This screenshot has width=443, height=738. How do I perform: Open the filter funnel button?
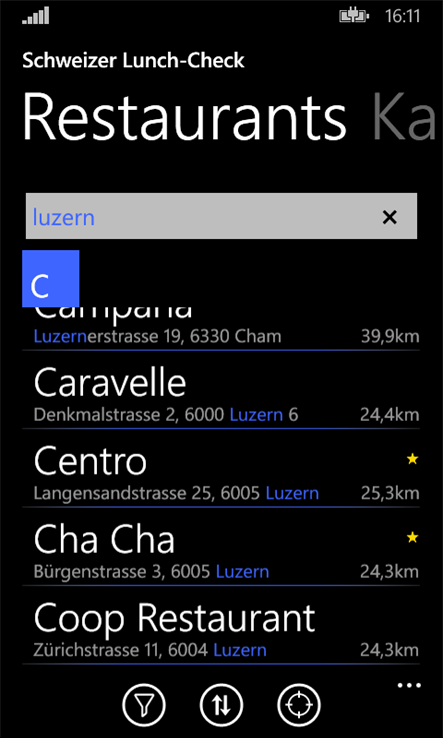pos(144,706)
